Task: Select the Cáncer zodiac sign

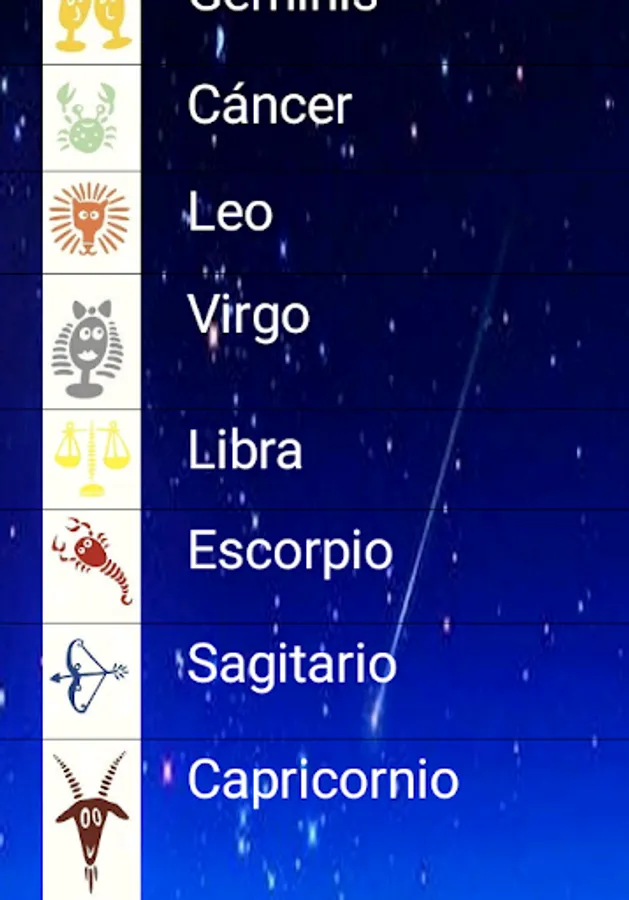Action: [x=314, y=118]
